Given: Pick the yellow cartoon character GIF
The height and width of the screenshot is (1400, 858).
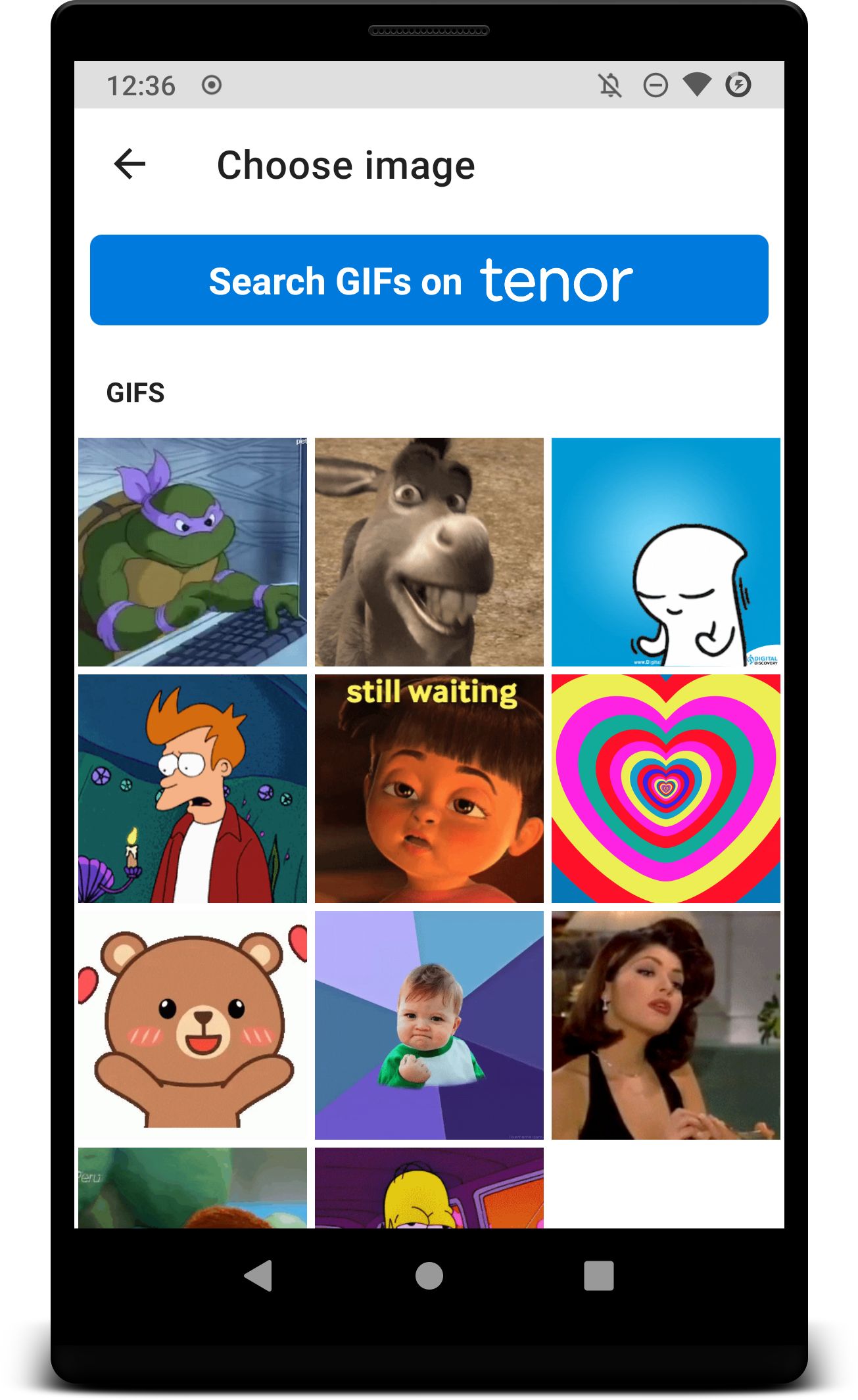Looking at the screenshot, I should 429,1188.
